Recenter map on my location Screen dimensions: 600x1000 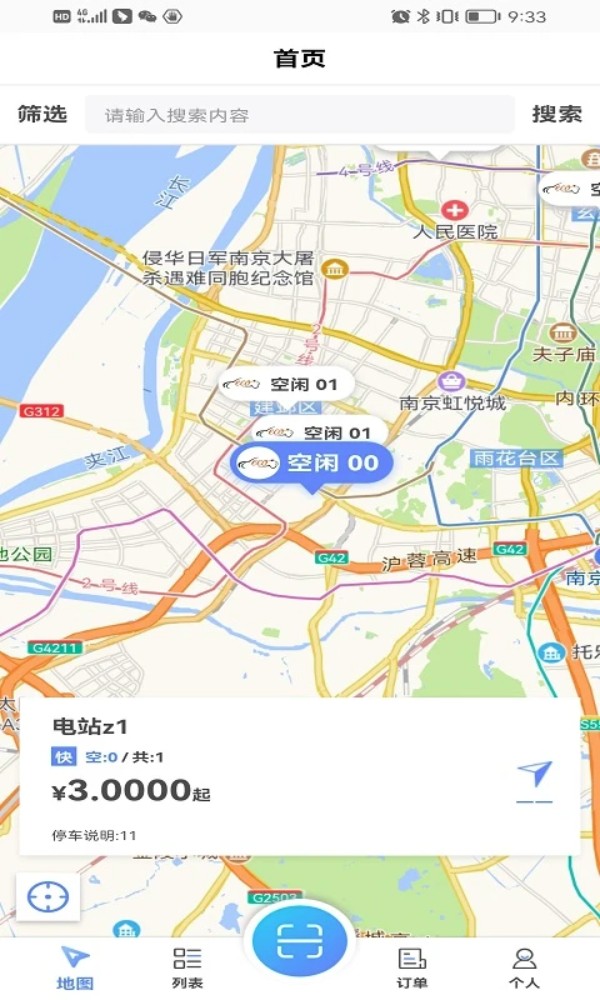[x=48, y=896]
